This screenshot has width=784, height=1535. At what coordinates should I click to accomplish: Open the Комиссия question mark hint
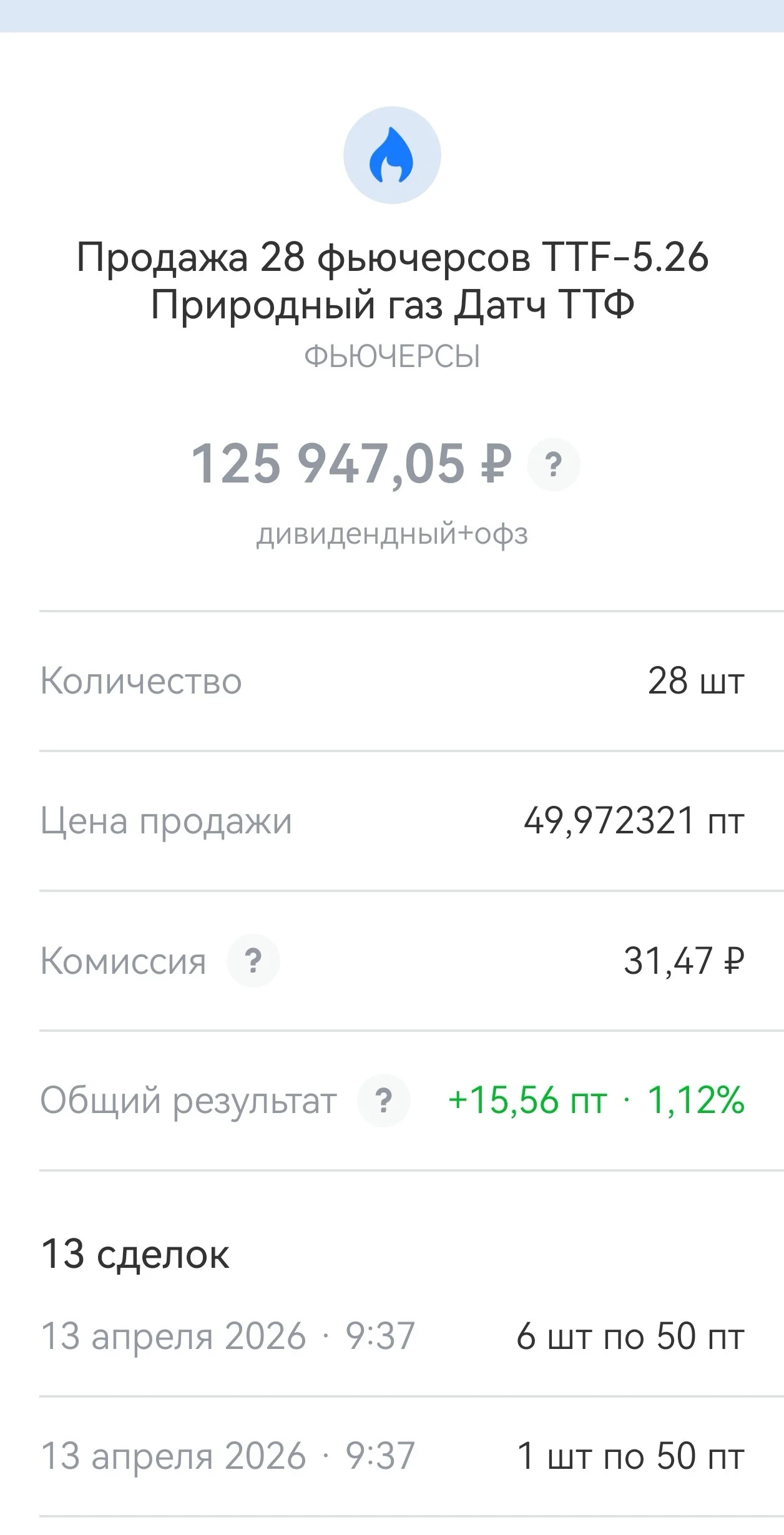[x=253, y=961]
